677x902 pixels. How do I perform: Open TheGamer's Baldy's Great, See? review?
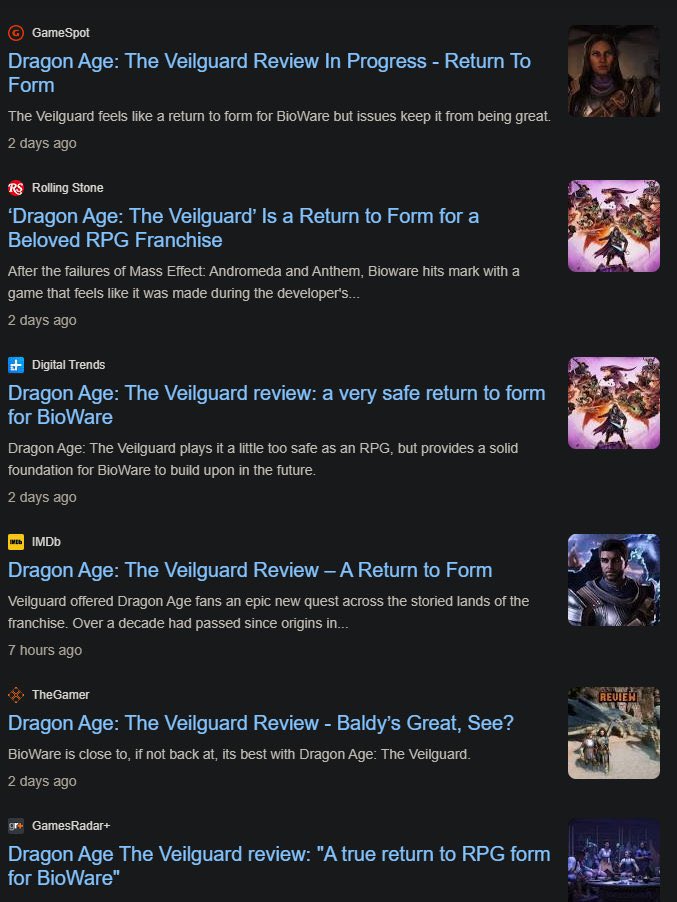coord(261,723)
